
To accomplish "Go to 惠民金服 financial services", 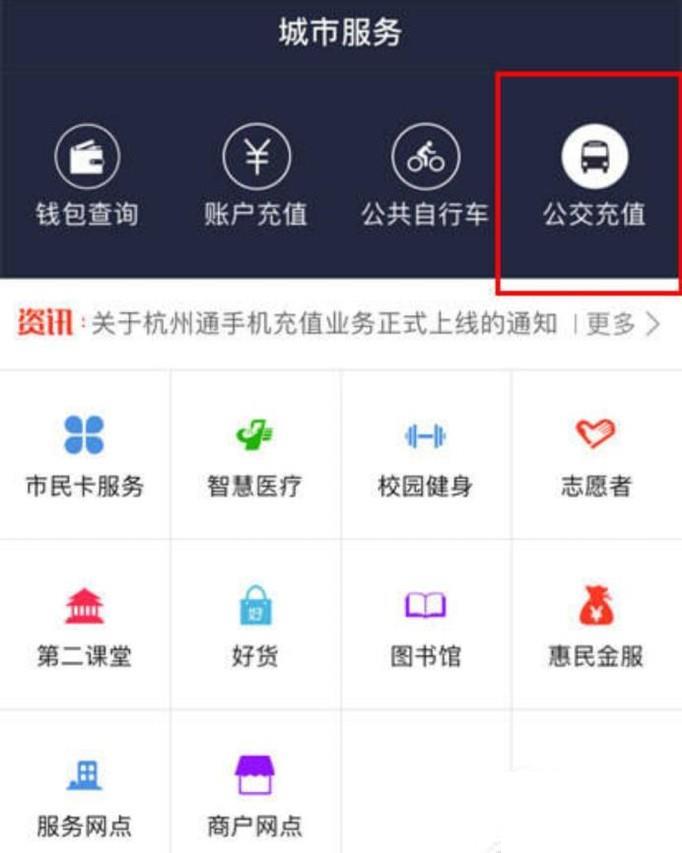I will click(596, 626).
